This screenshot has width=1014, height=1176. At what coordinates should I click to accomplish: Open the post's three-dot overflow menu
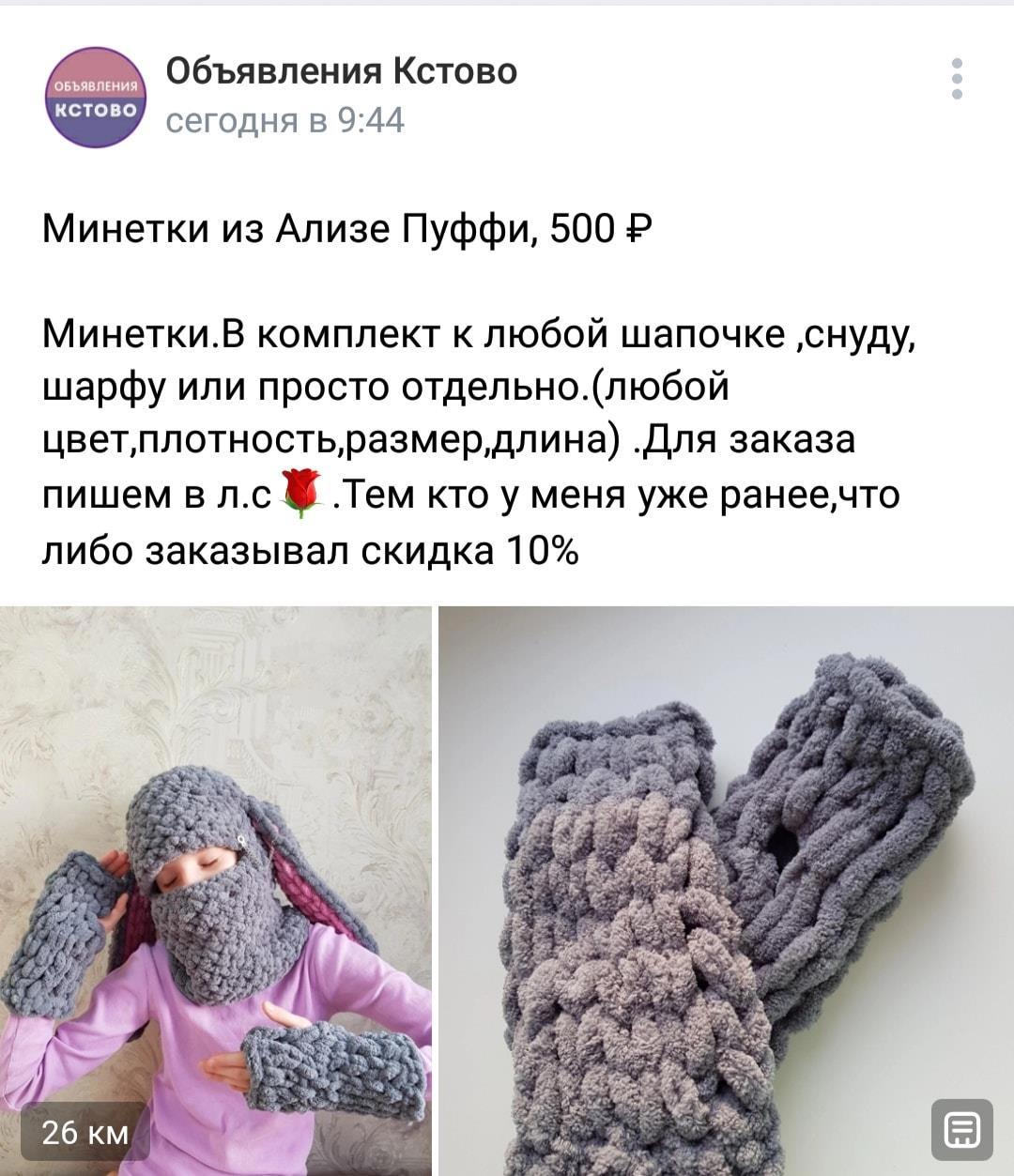point(957,79)
